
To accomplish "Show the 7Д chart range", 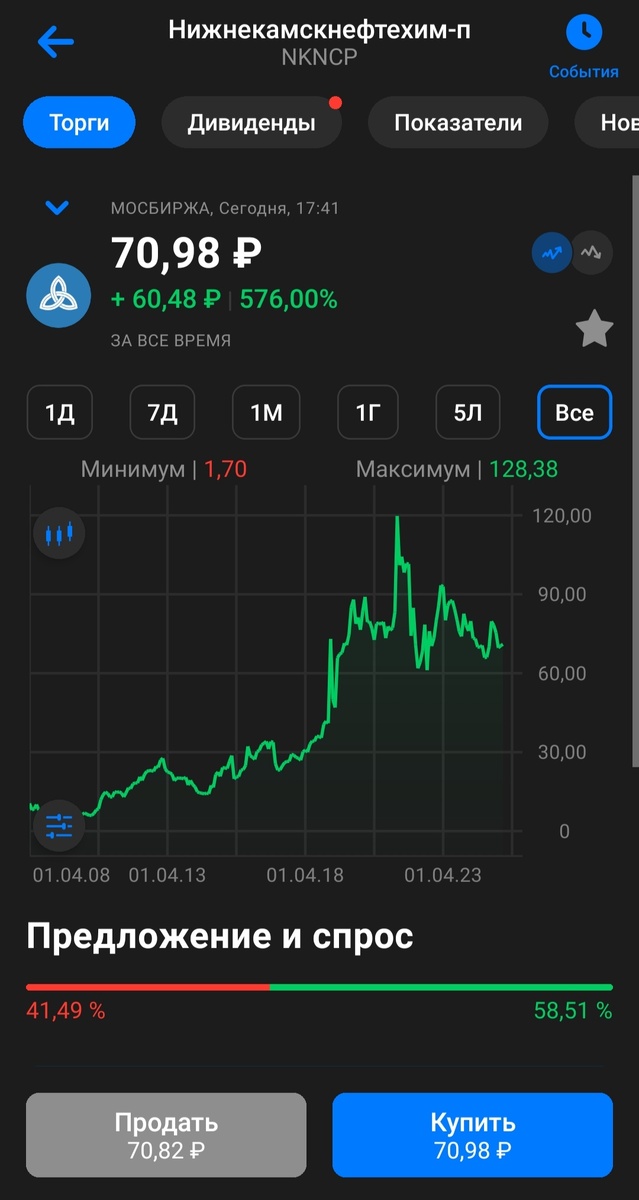I will tap(162, 412).
